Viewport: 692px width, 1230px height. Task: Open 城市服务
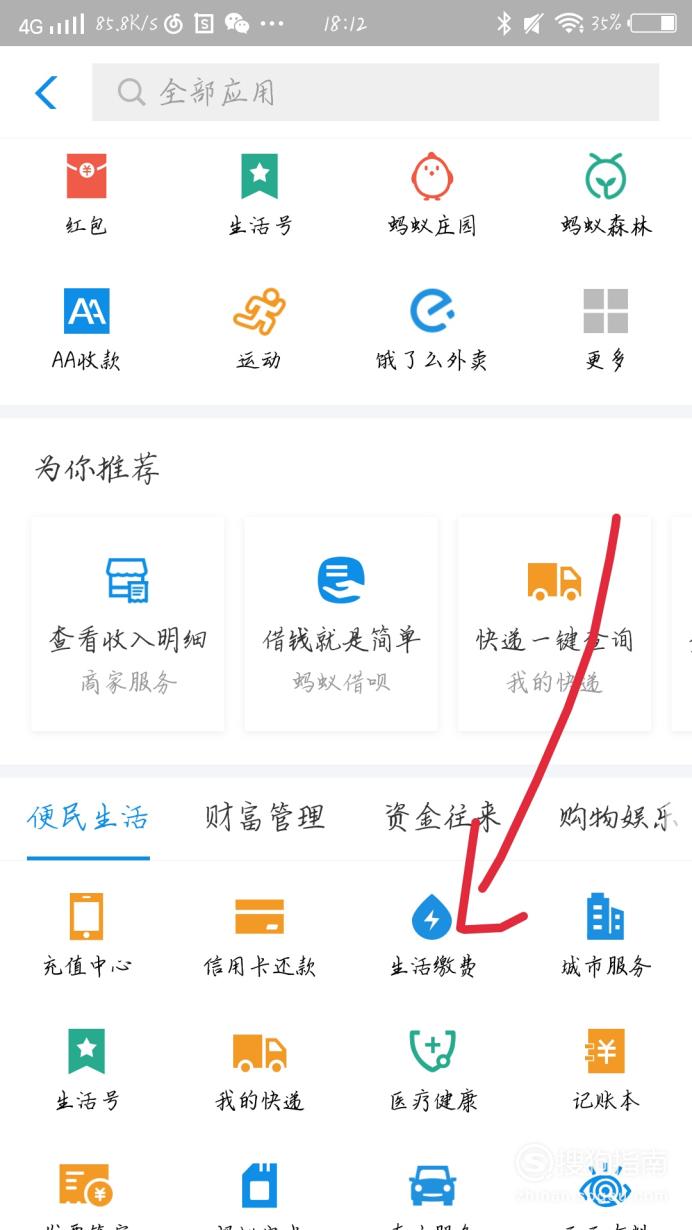click(x=606, y=935)
